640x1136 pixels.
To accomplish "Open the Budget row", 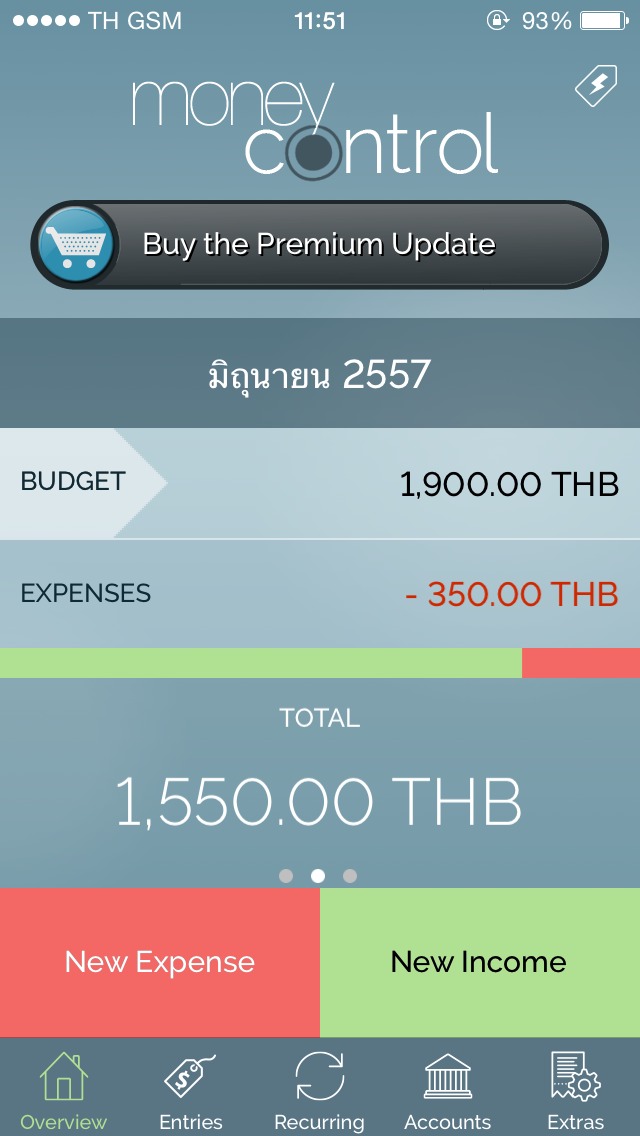I will pyautogui.click(x=320, y=484).
